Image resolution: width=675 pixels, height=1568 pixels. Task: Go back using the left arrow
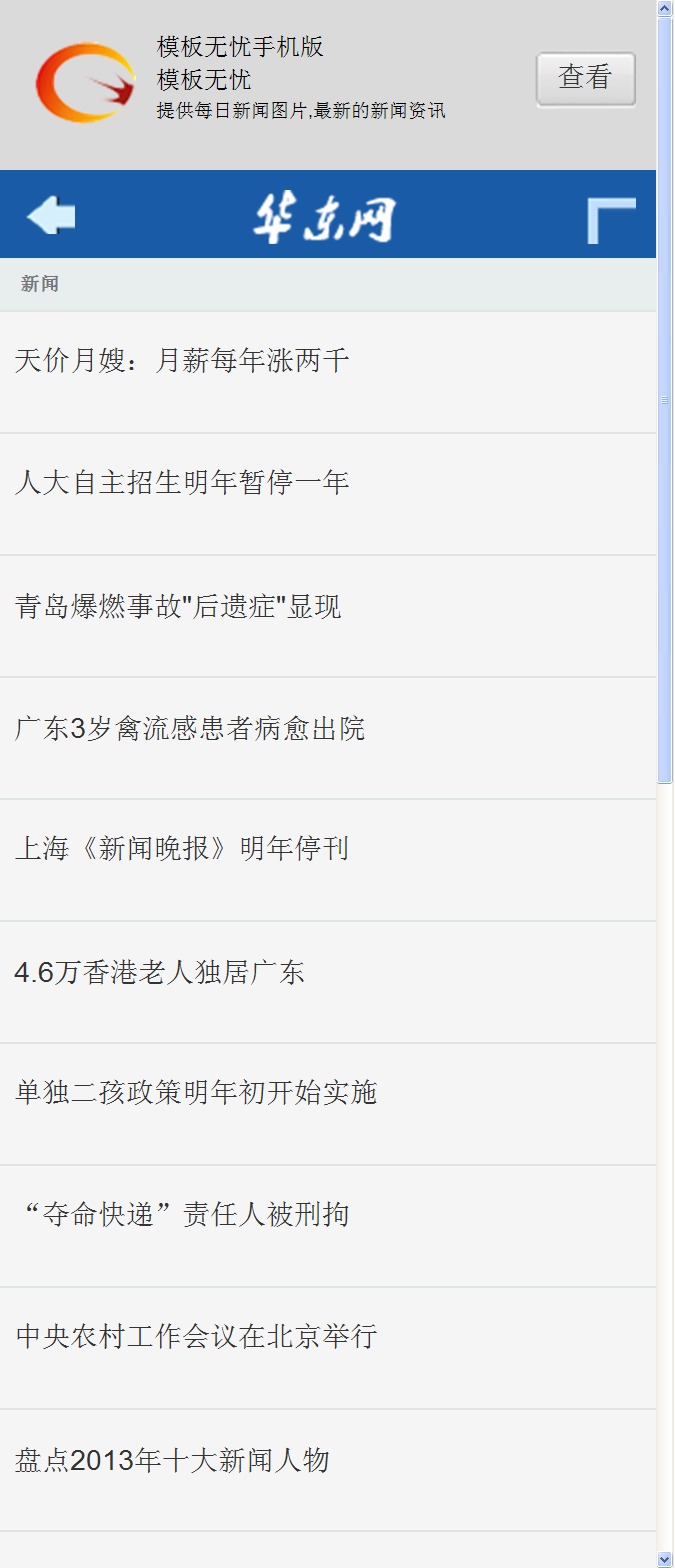point(51,215)
